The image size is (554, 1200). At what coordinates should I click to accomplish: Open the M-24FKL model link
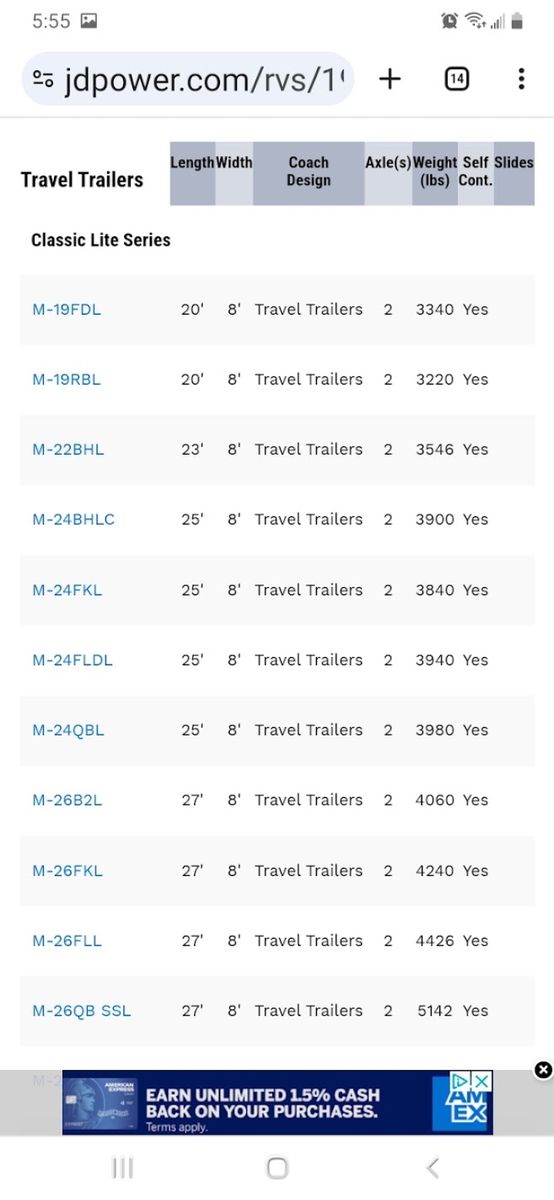pyautogui.click(x=67, y=590)
